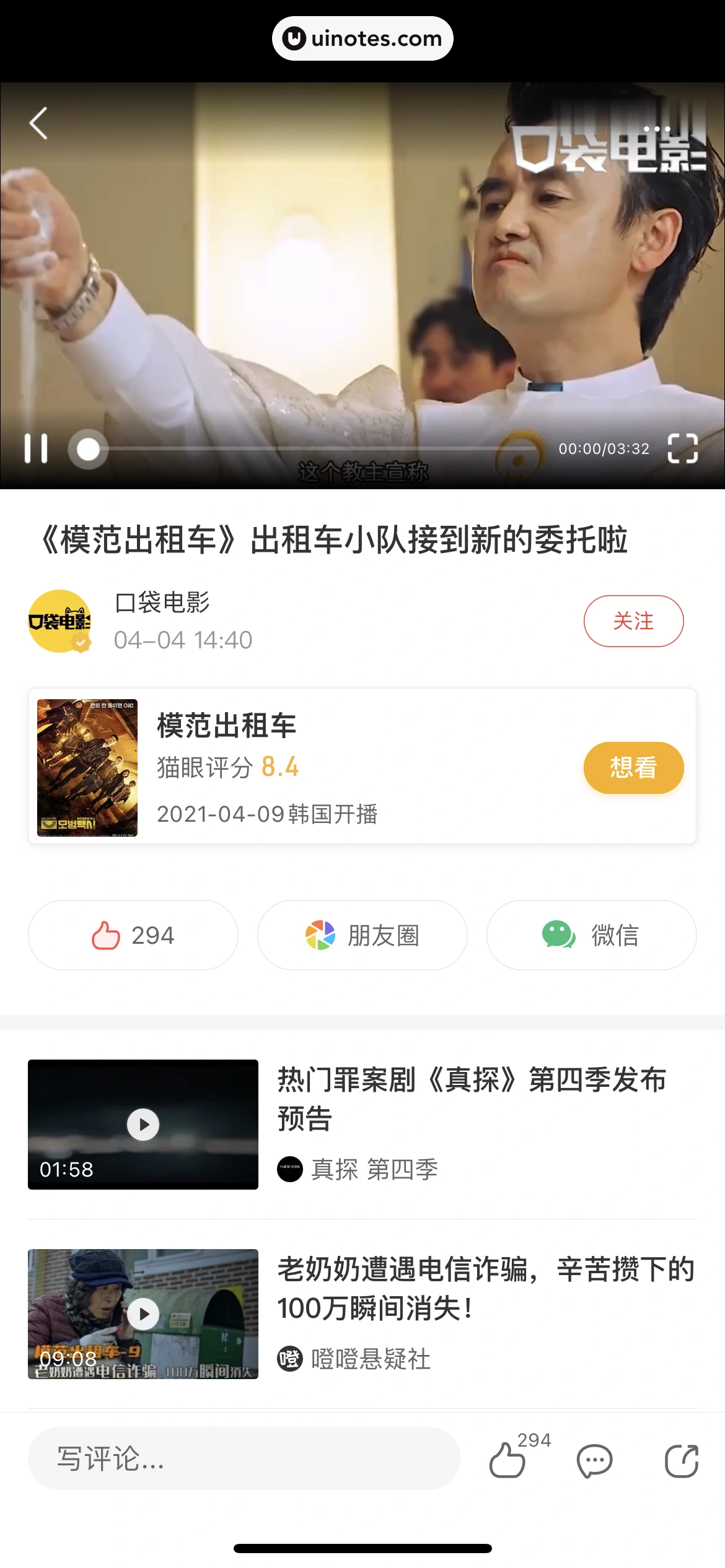Go back using the arrow on the video
The image size is (725, 1568).
click(x=38, y=123)
